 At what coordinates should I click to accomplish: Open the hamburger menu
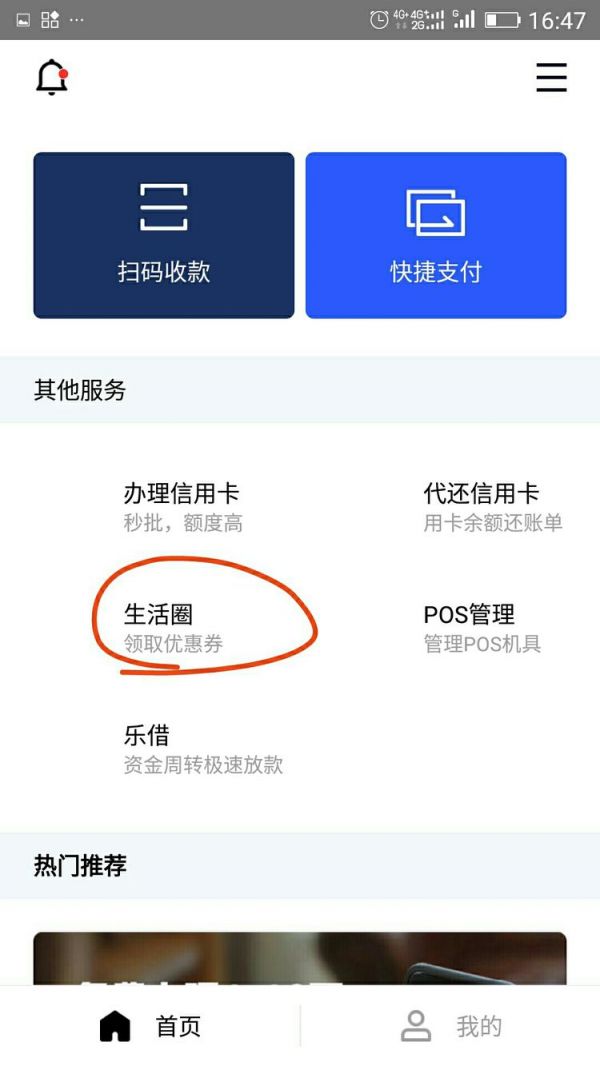click(x=551, y=78)
